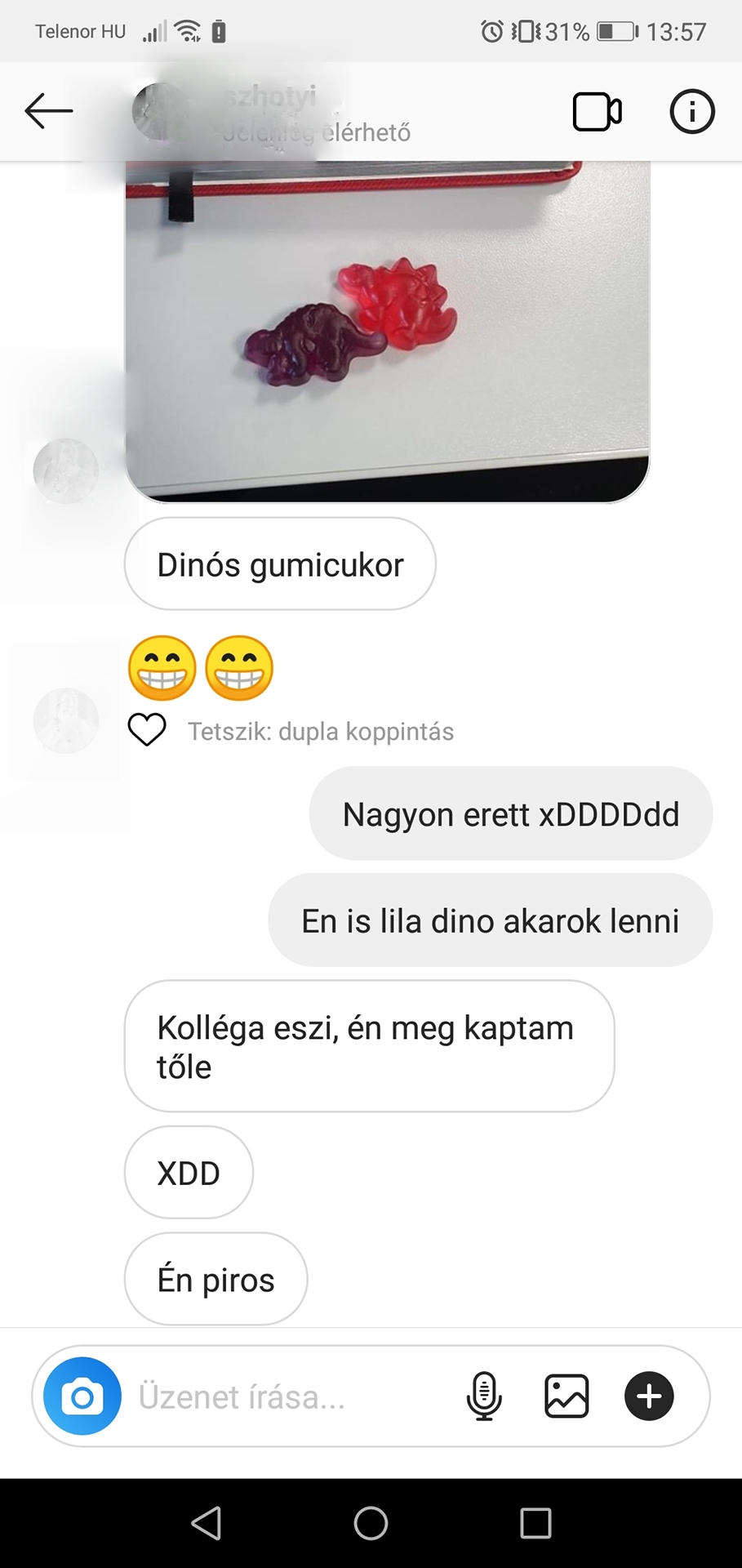The image size is (742, 1568).
Task: Go back from this conversation
Action: (x=49, y=111)
